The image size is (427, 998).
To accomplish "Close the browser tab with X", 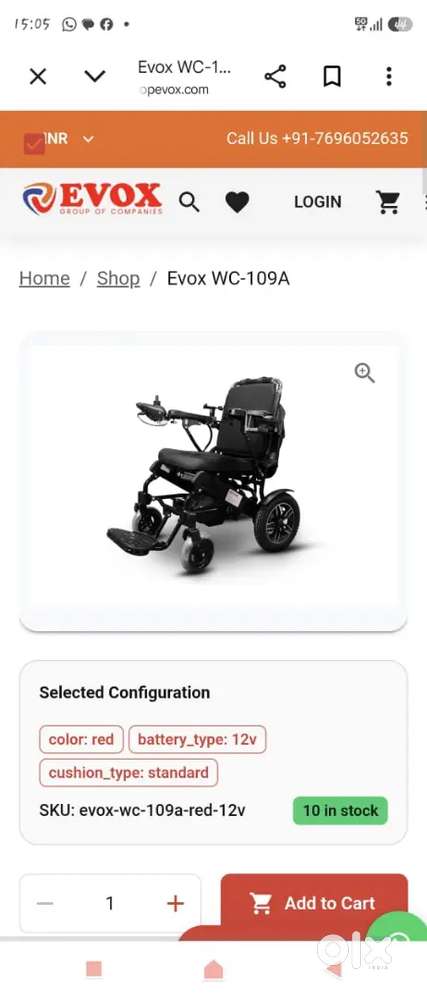I will [x=38, y=77].
